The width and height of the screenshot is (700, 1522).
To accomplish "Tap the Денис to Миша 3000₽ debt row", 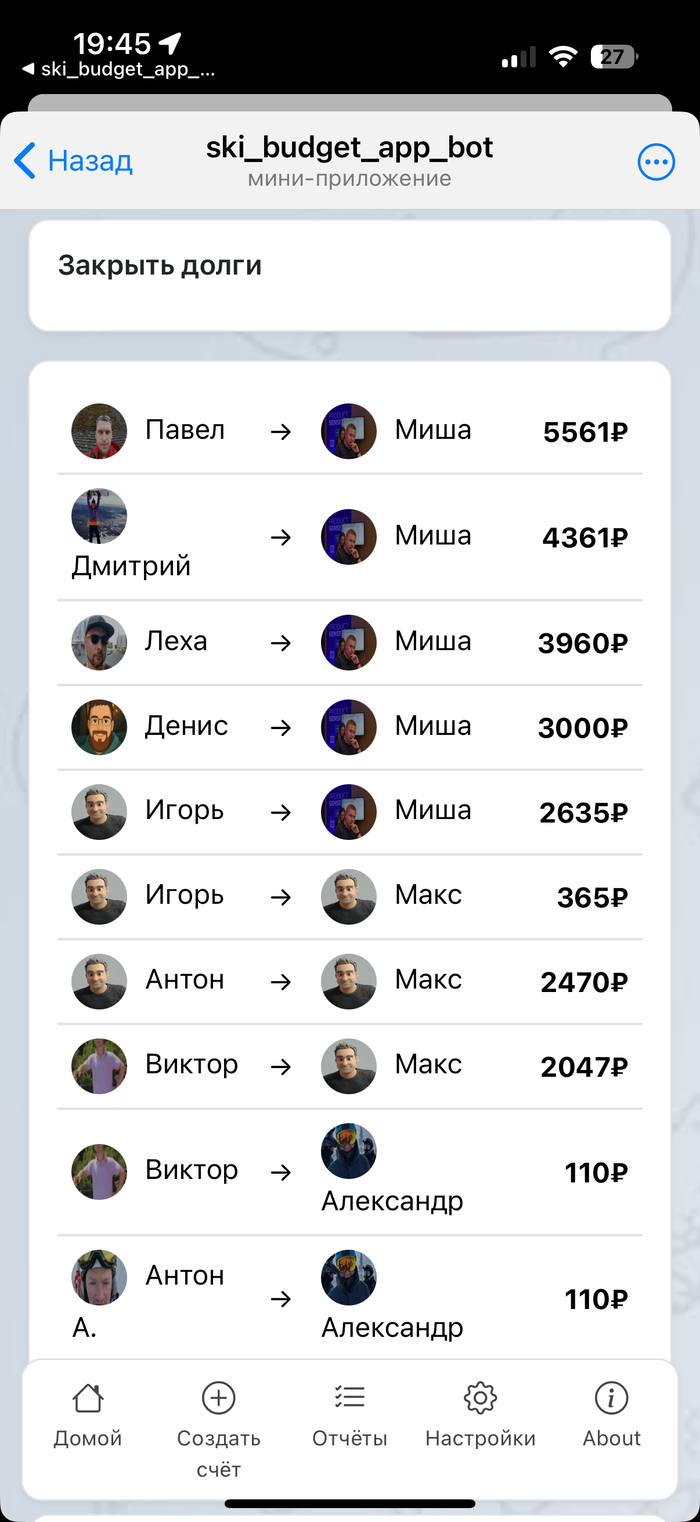I will click(349, 727).
